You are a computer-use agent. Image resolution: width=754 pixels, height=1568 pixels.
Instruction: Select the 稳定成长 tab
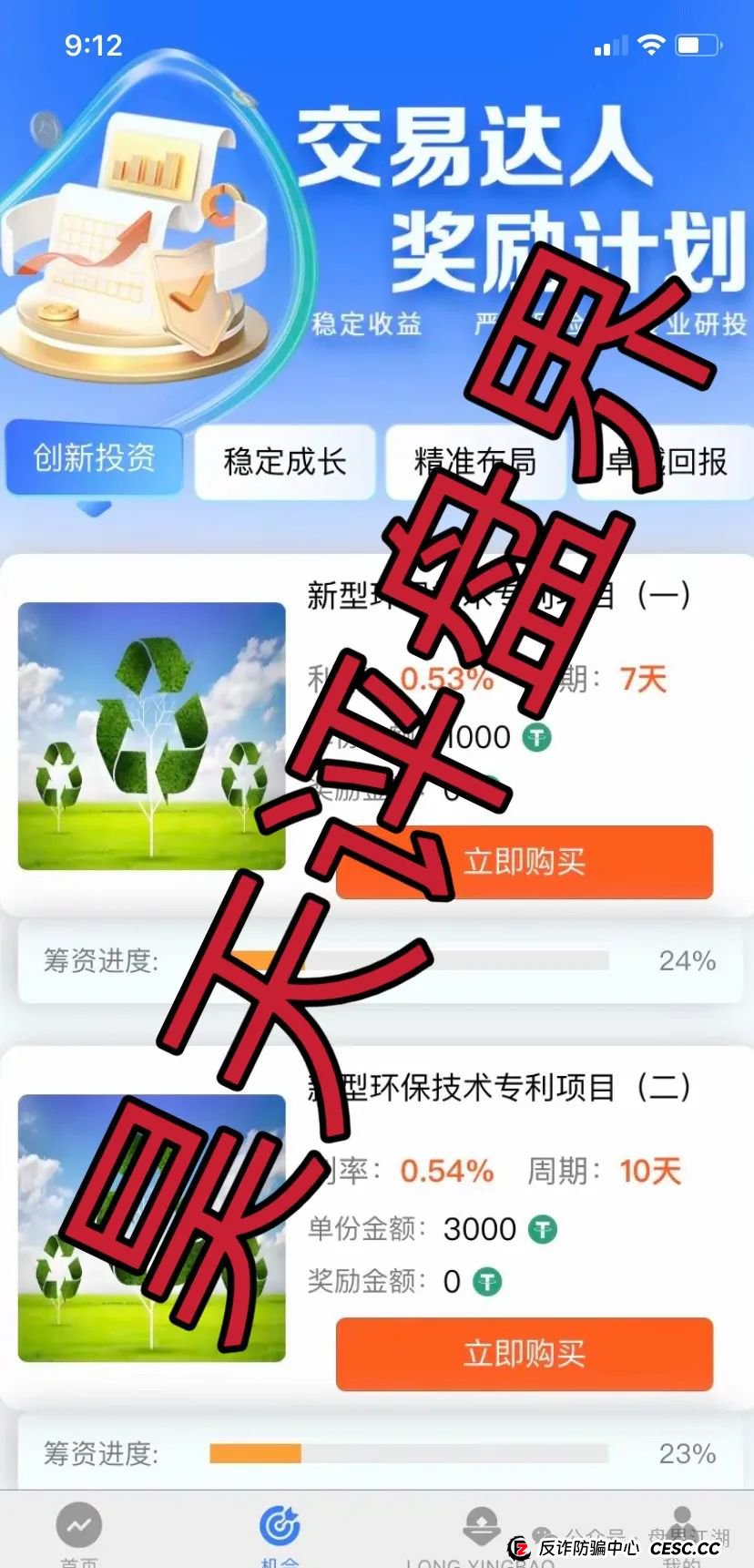coord(285,462)
